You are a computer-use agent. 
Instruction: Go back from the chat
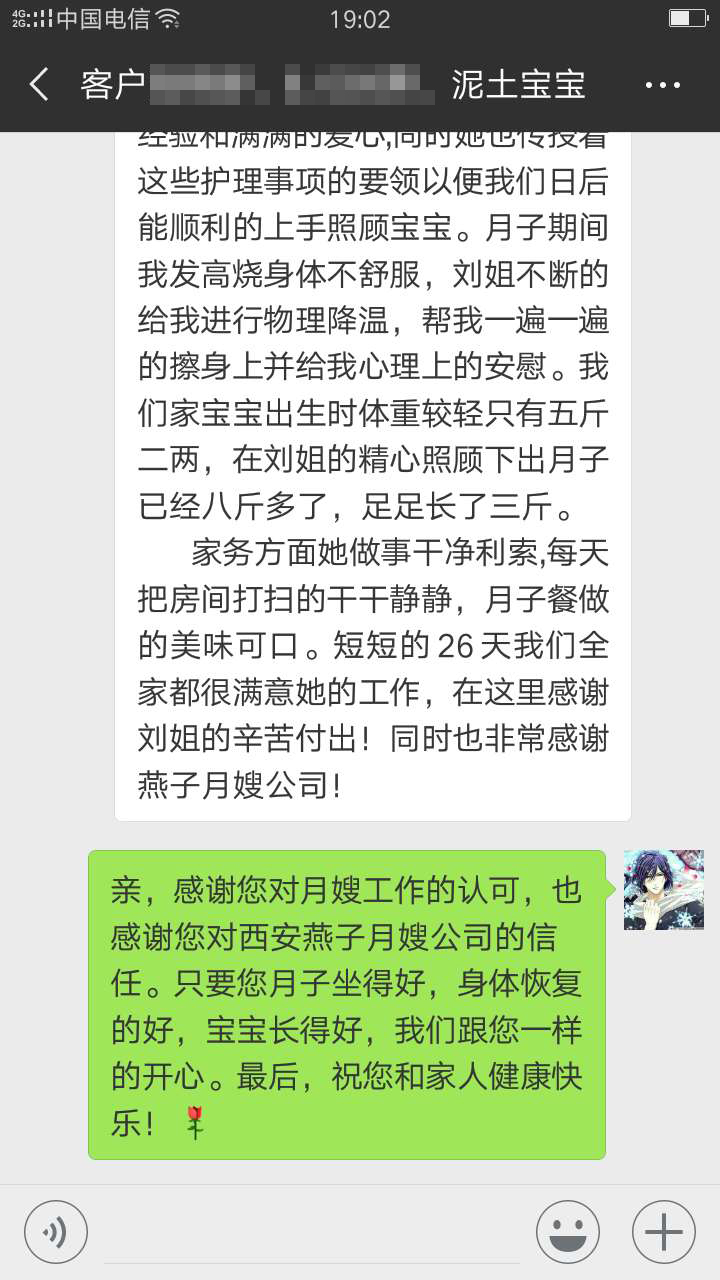point(40,85)
